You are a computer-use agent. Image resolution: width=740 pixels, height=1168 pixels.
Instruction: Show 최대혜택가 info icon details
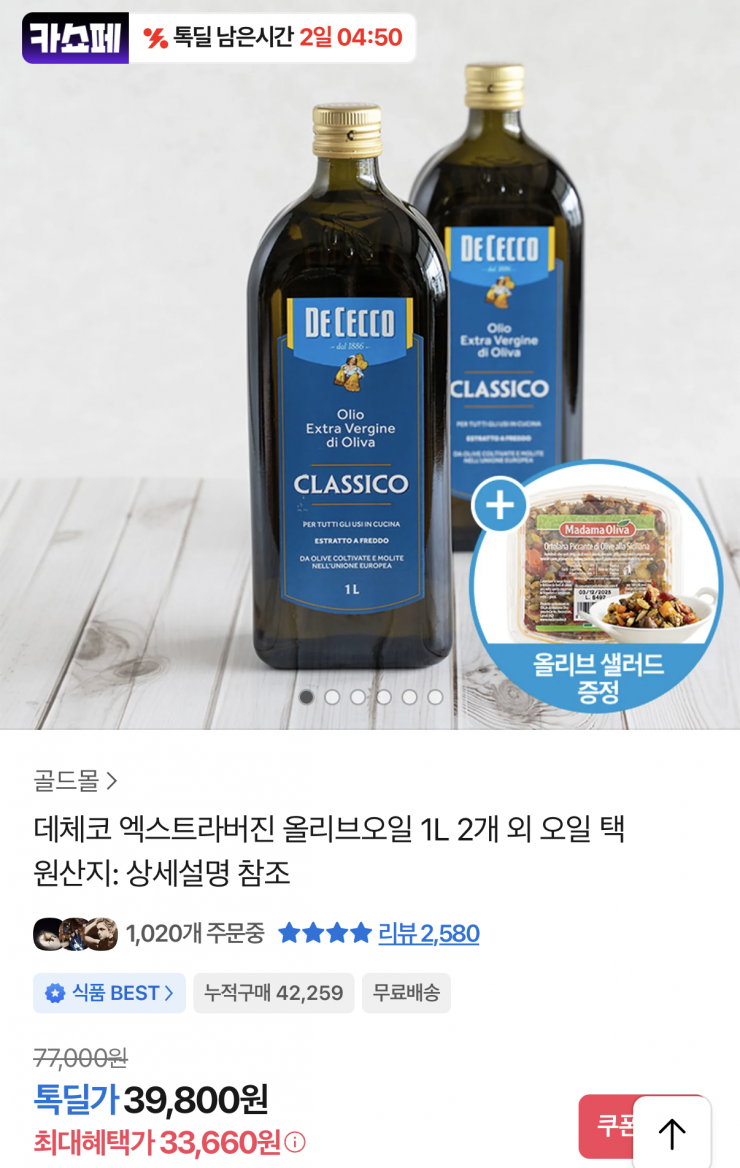pyautogui.click(x=295, y=1142)
